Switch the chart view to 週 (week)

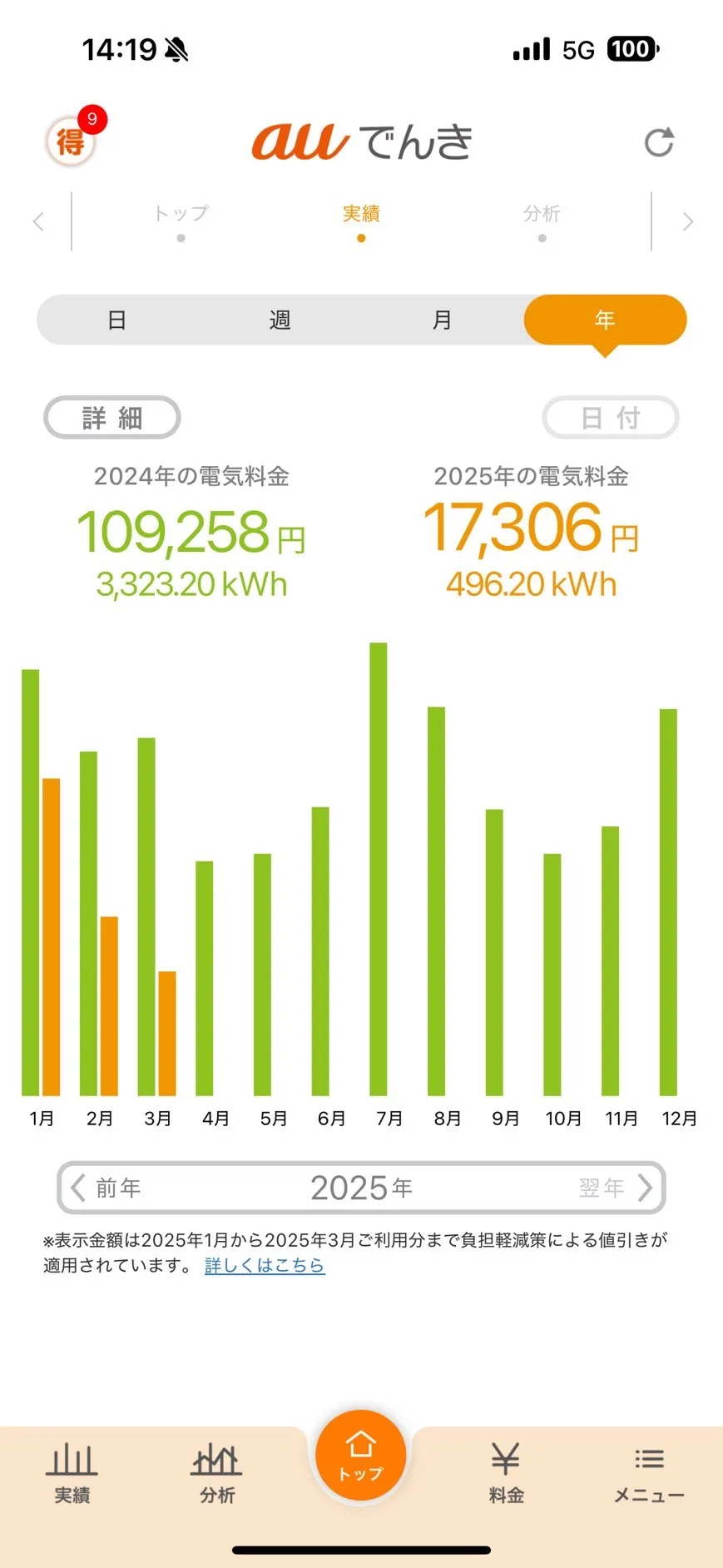279,320
